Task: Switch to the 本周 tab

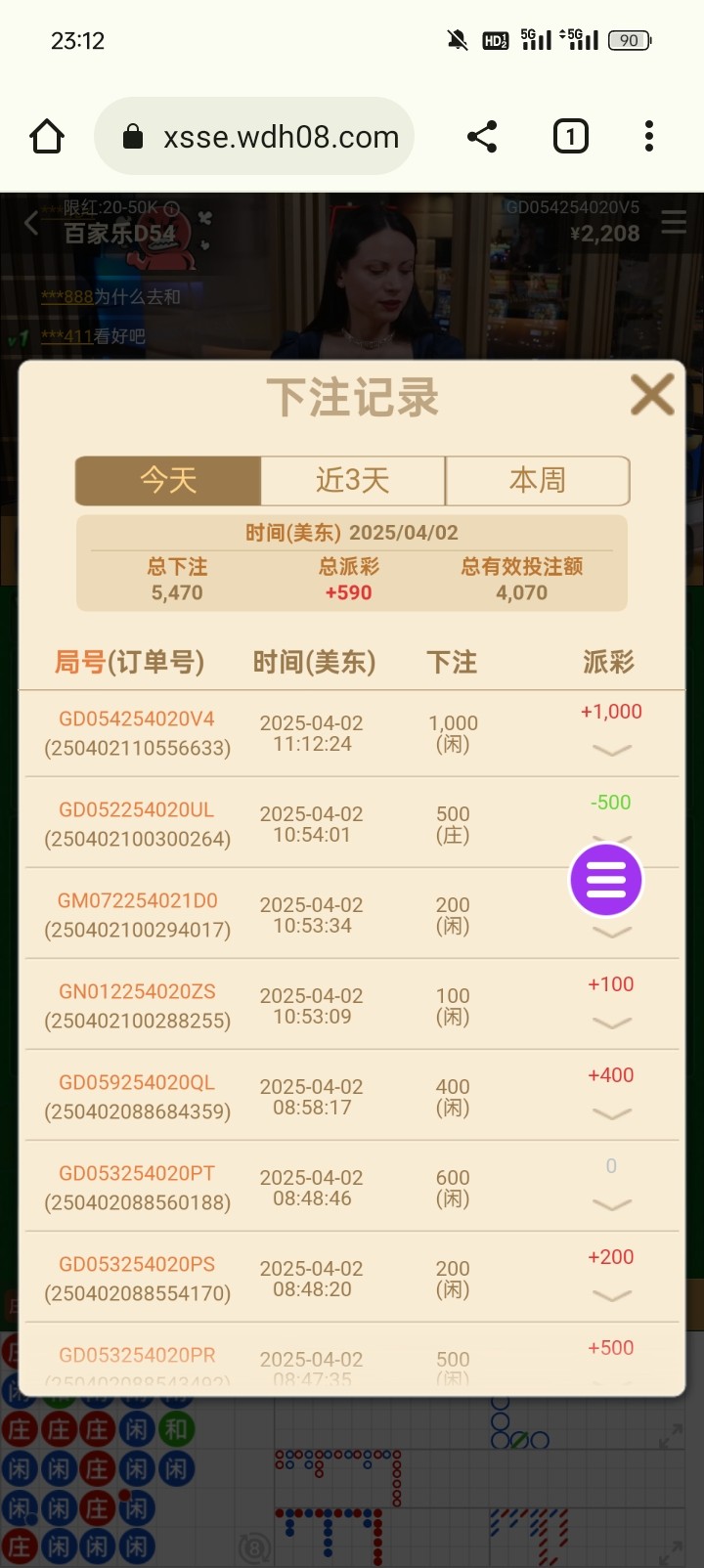Action: coord(537,480)
